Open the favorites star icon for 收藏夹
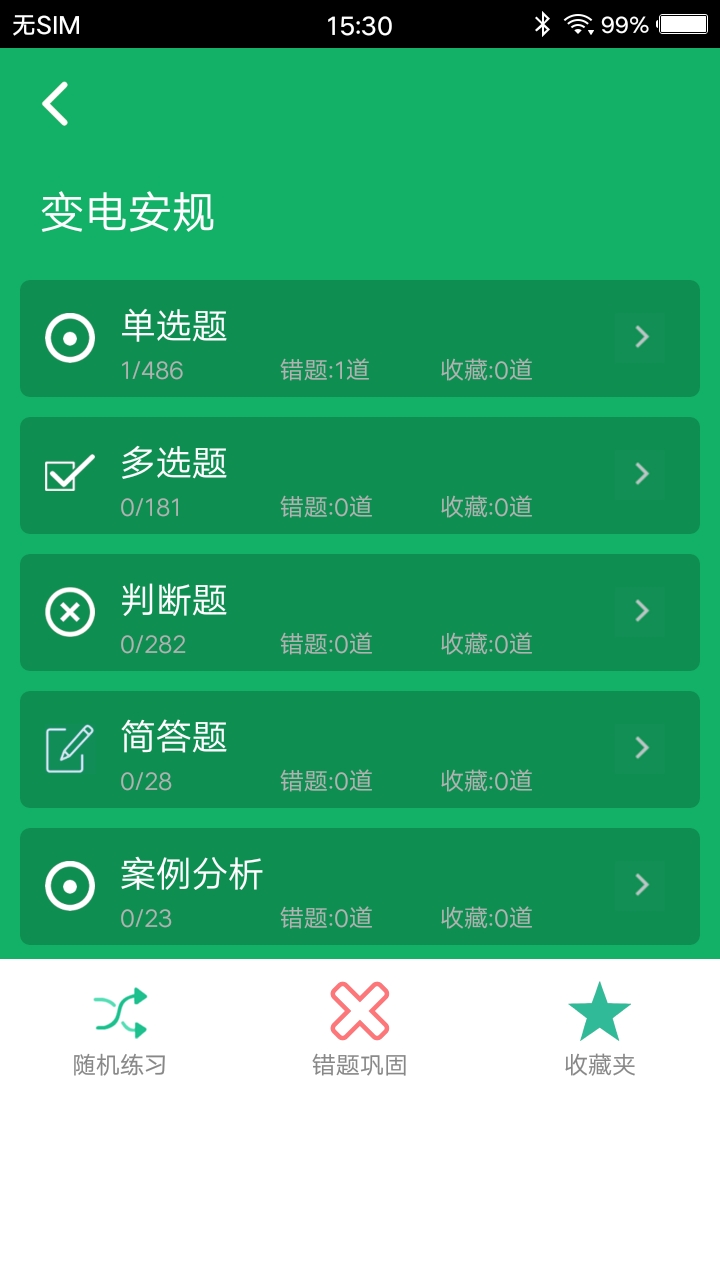This screenshot has height=1280, width=720. (598, 1010)
